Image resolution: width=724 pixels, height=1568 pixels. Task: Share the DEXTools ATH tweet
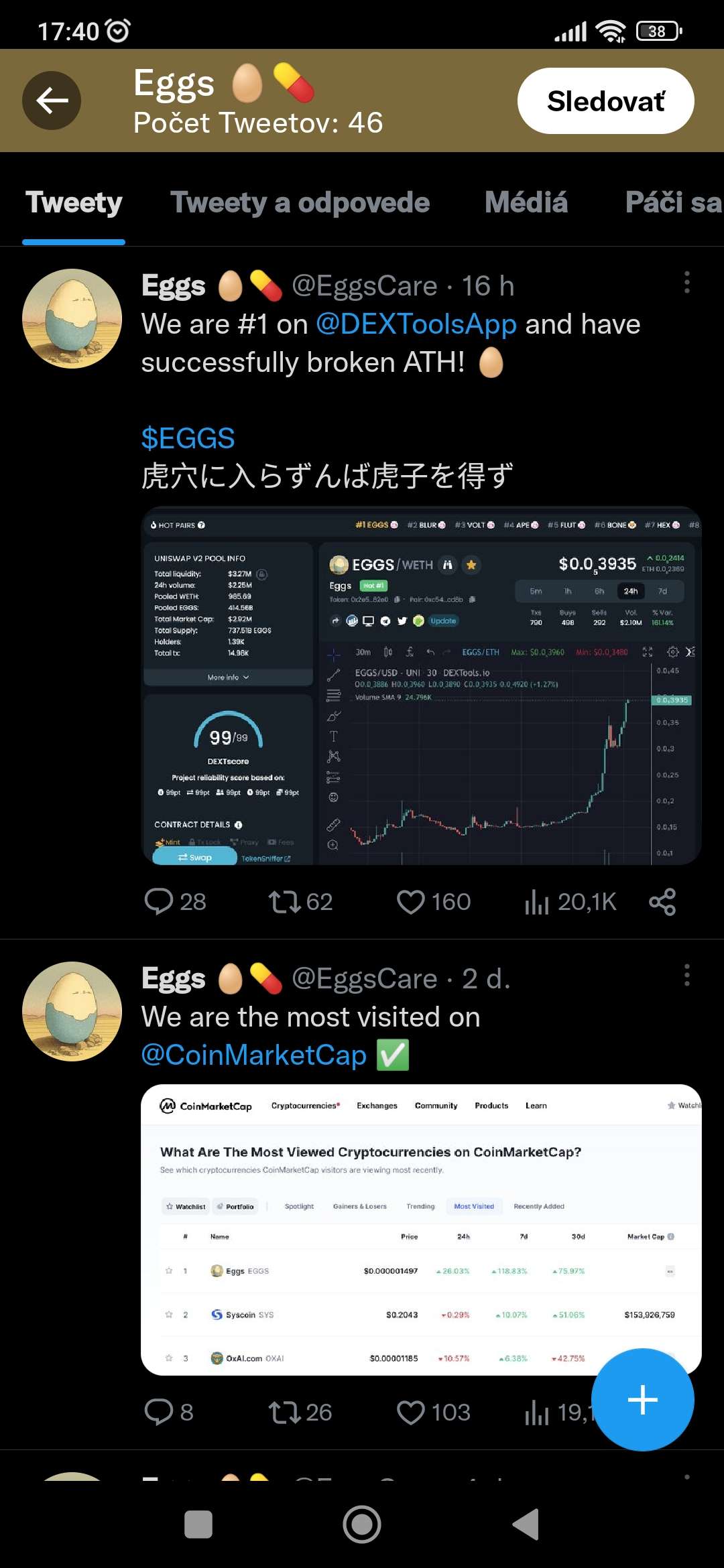pyautogui.click(x=662, y=901)
